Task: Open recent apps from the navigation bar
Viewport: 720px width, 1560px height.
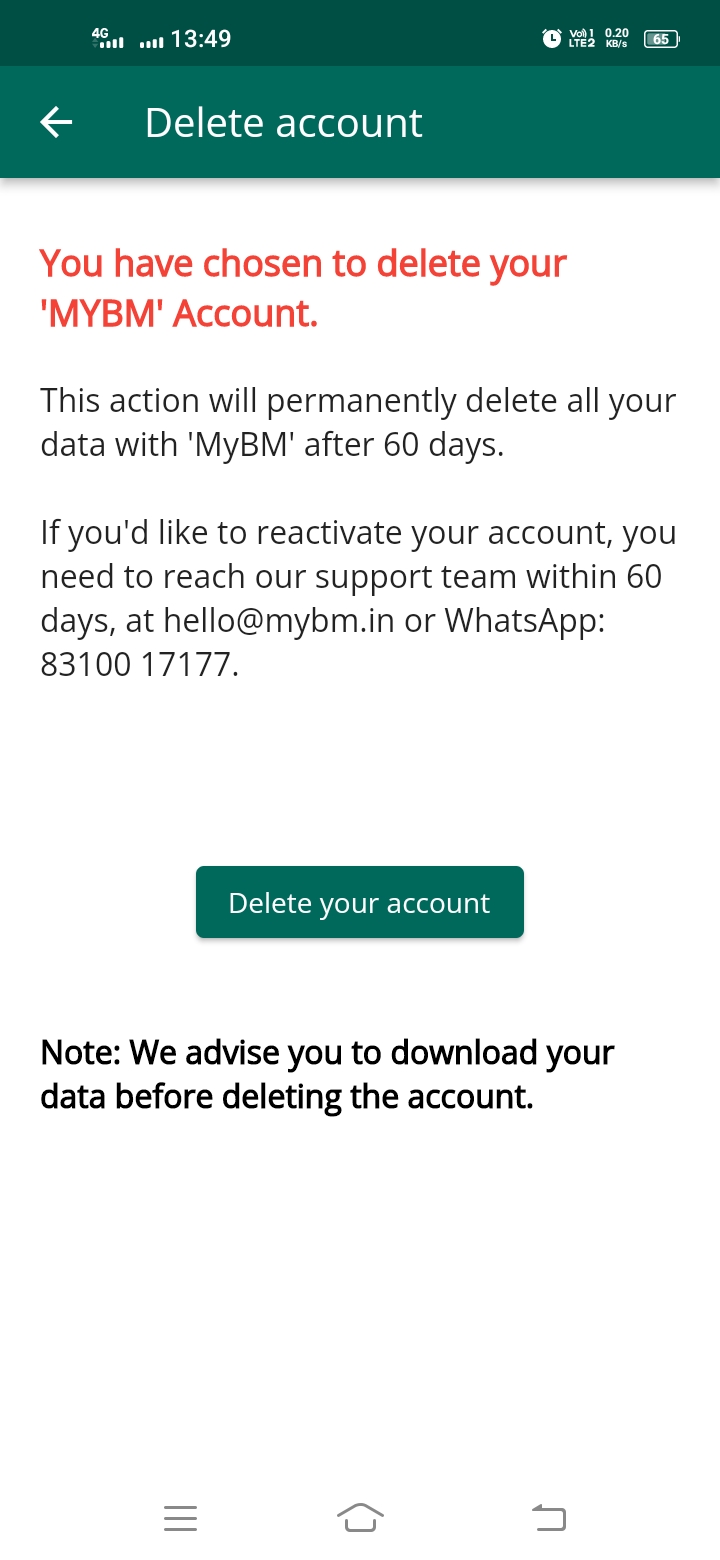Action: coord(180,1518)
